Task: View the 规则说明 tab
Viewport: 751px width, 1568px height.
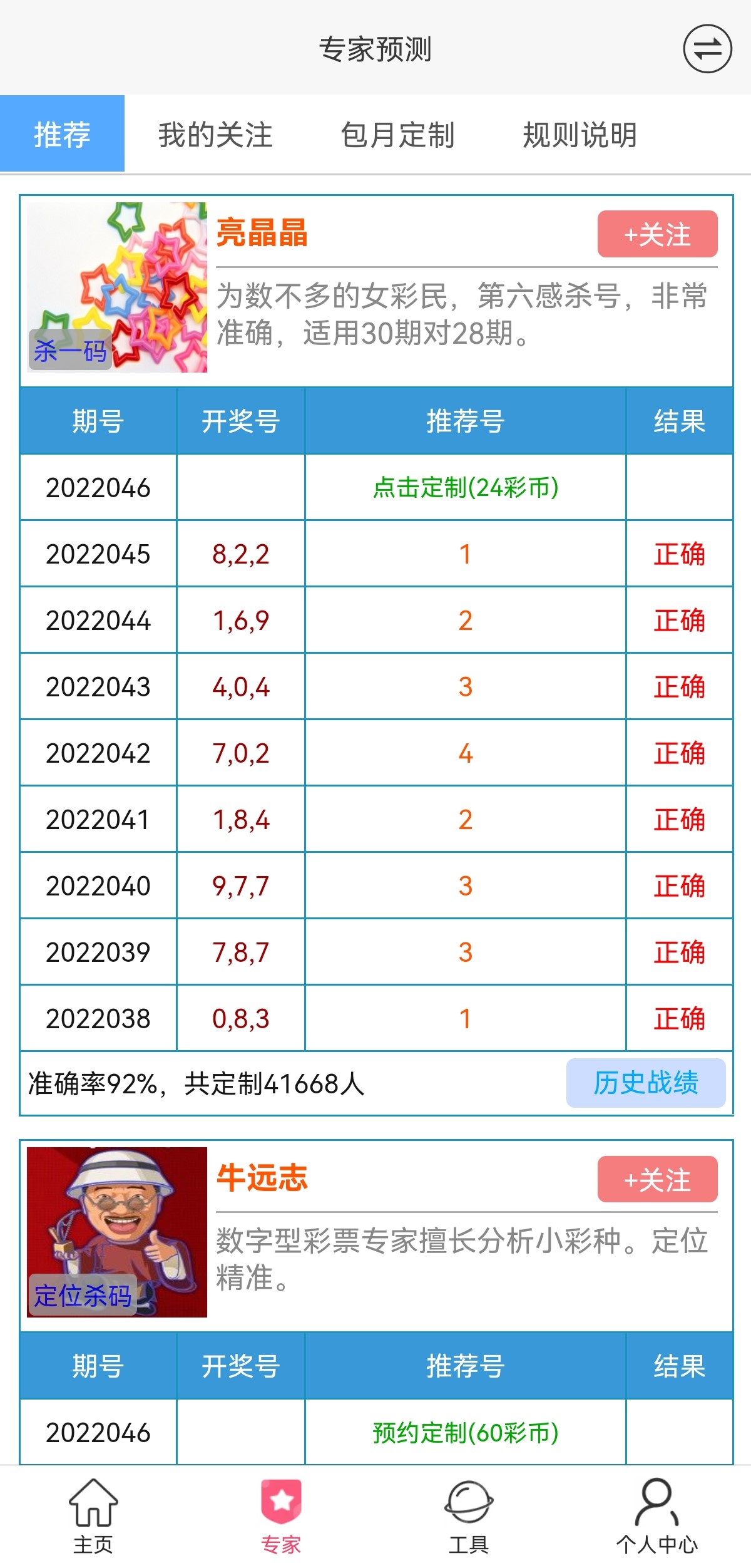Action: [x=580, y=135]
